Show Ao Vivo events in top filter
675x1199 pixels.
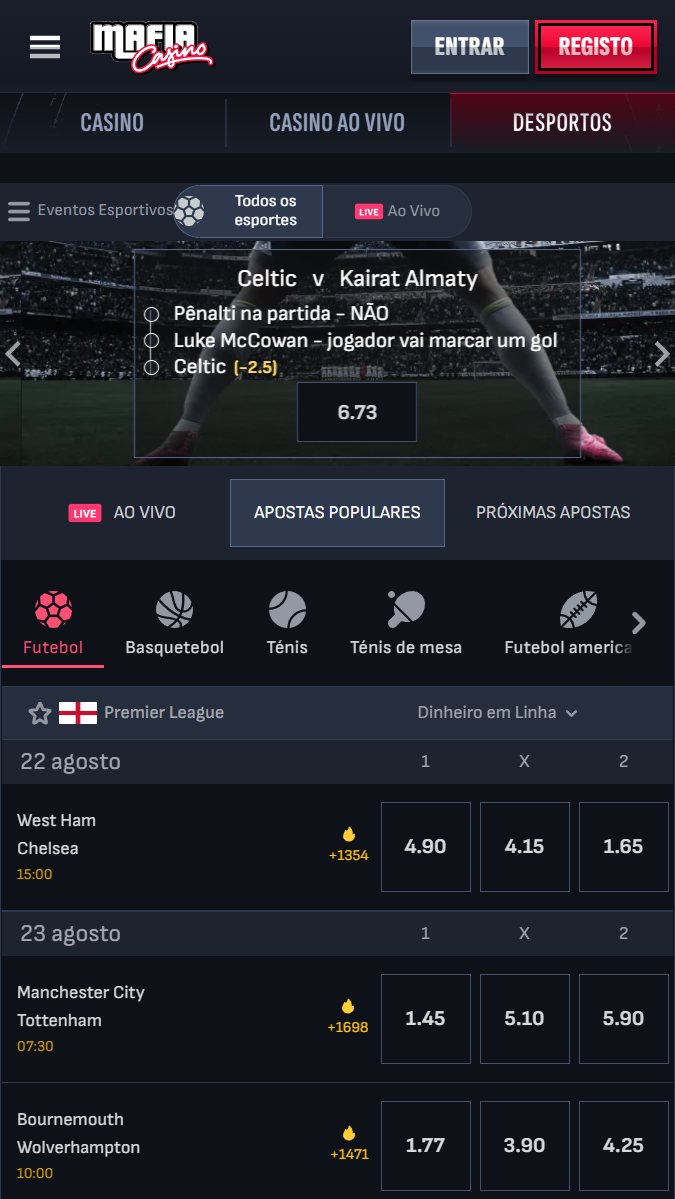397,211
